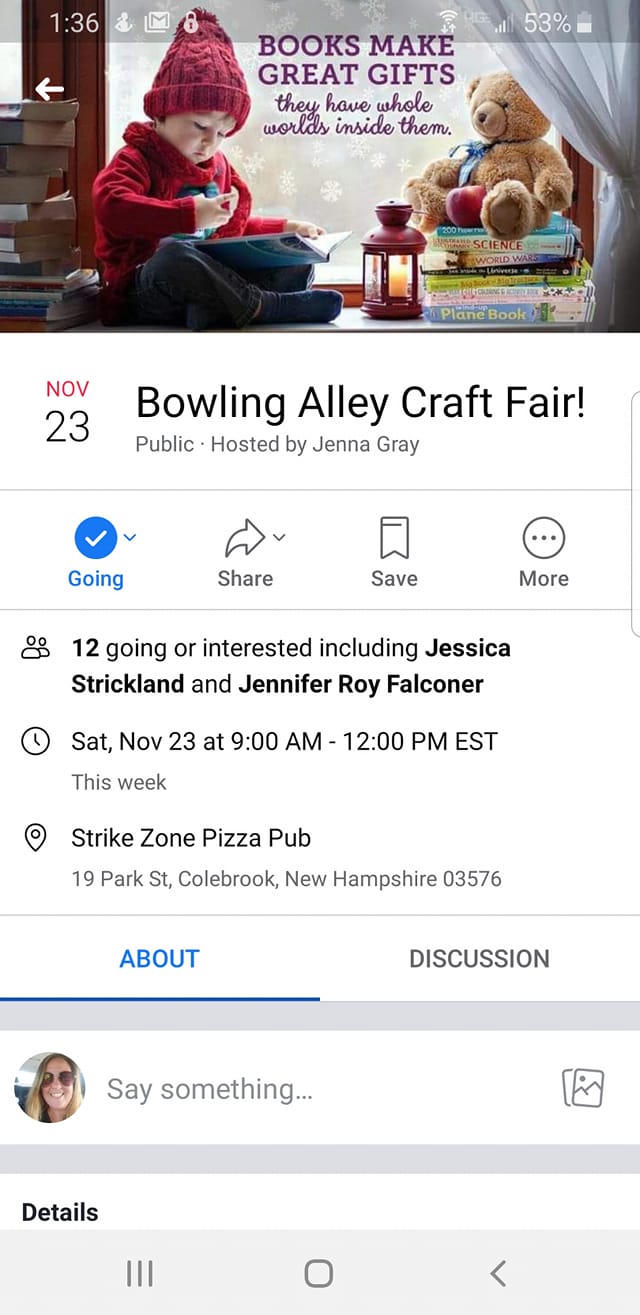640x1315 pixels.
Task: View the 12 going or interested guests
Action: click(290, 666)
